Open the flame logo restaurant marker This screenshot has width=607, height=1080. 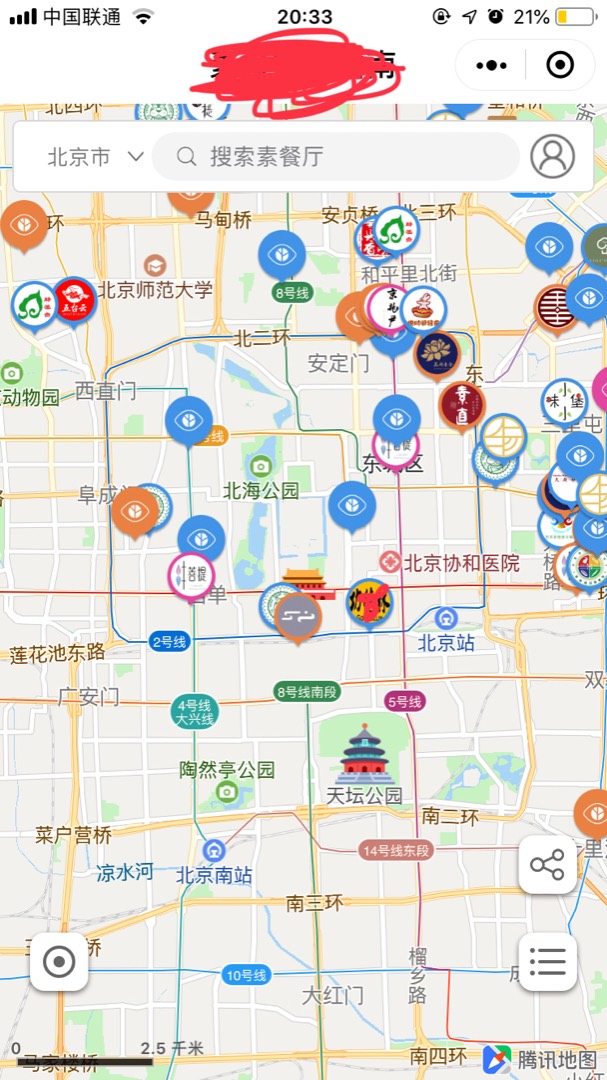[x=369, y=602]
